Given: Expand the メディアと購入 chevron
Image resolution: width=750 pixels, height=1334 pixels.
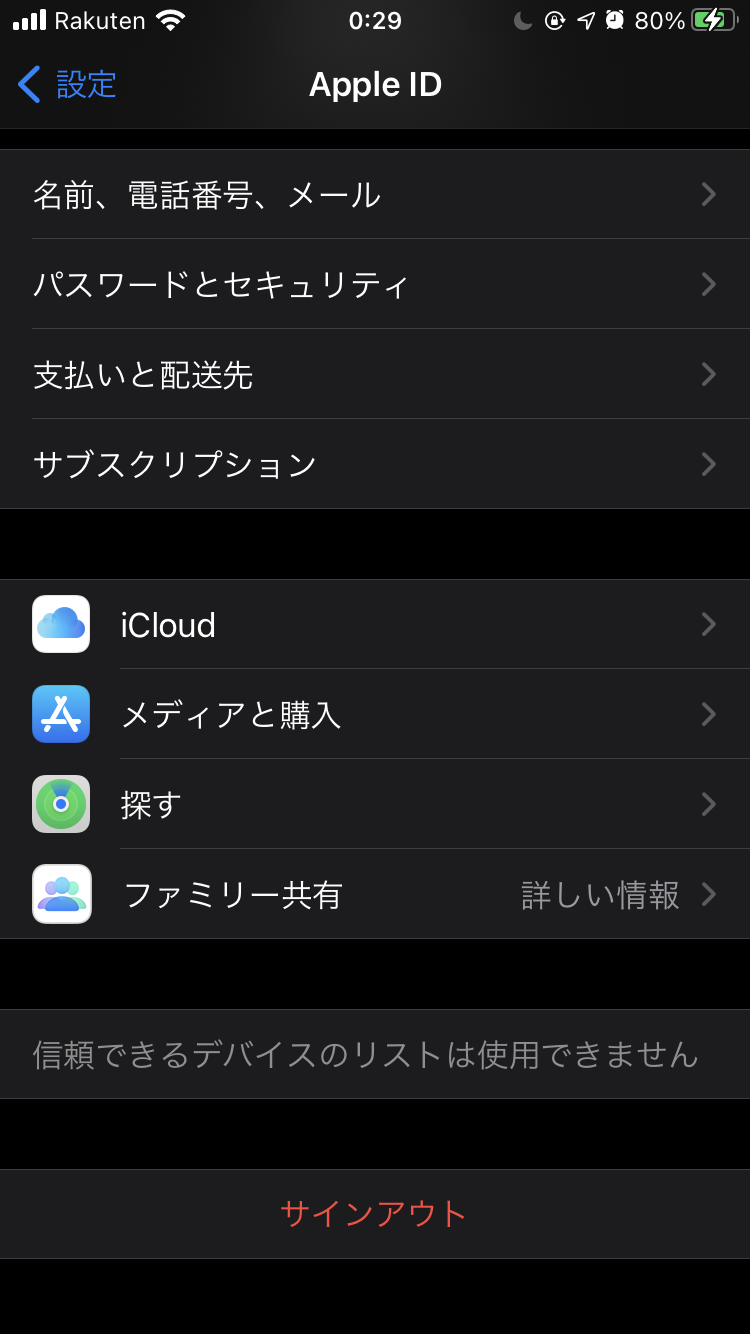Looking at the screenshot, I should click(x=709, y=714).
